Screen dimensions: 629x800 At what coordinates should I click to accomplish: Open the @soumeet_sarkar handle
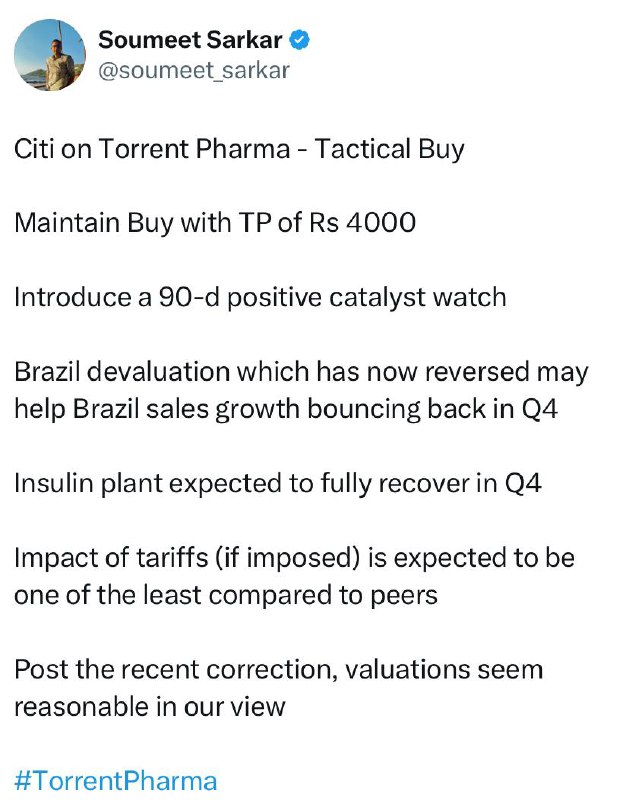[x=194, y=70]
